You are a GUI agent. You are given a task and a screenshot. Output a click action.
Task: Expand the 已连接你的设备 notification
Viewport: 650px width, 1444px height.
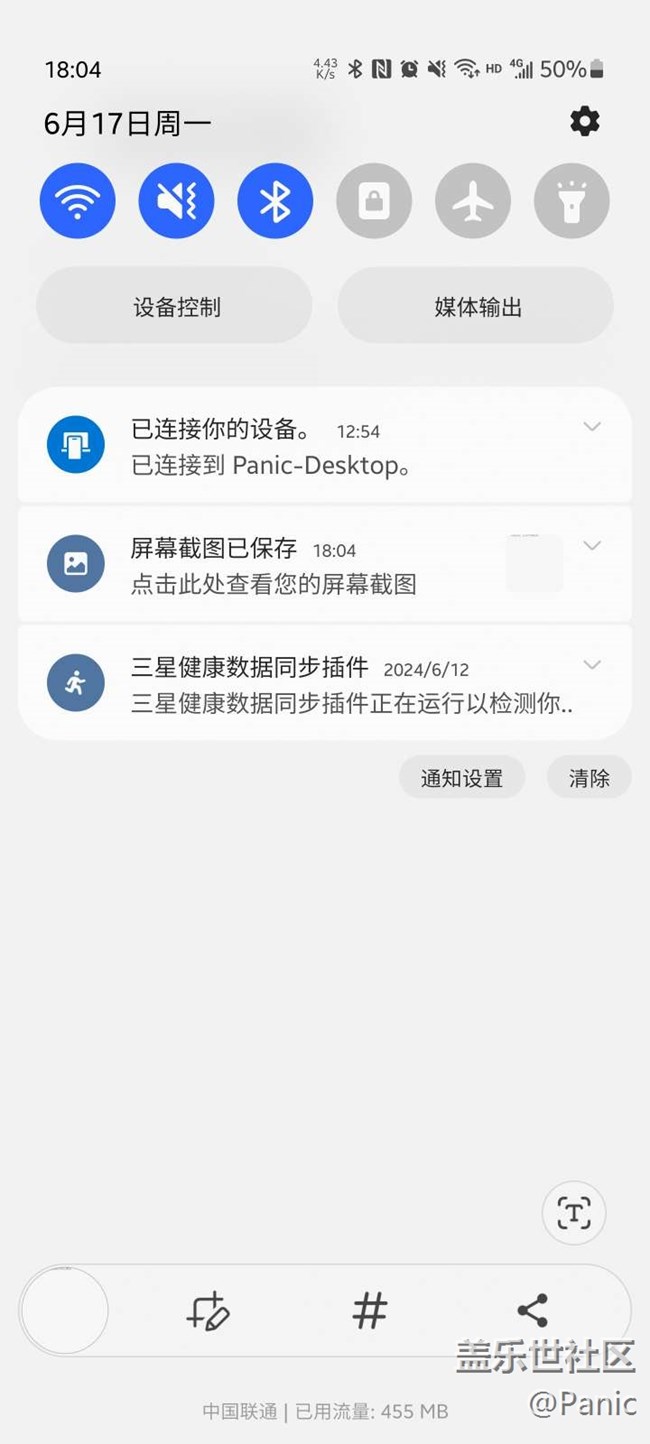tap(592, 427)
